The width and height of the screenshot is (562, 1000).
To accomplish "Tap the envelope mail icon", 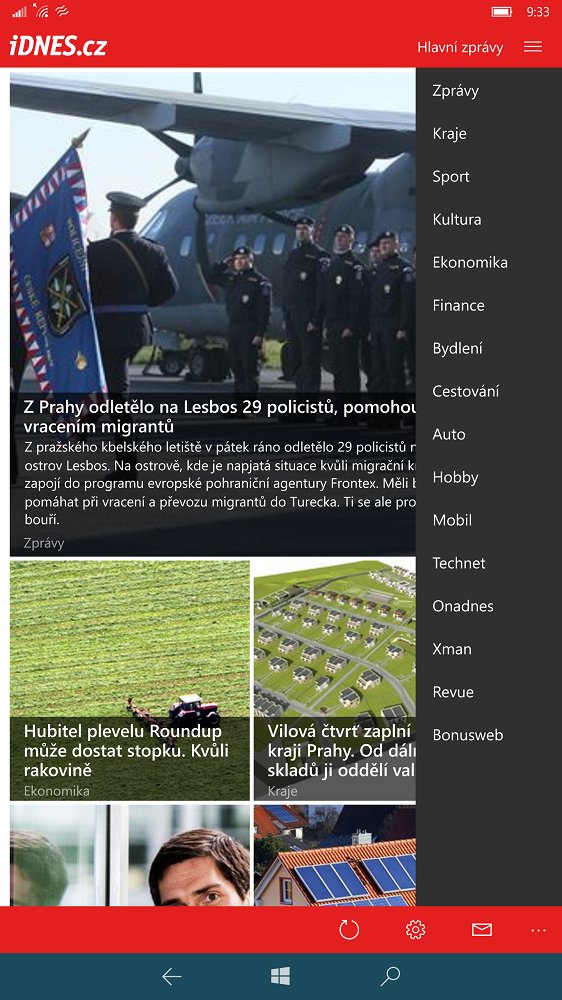I will tap(482, 930).
